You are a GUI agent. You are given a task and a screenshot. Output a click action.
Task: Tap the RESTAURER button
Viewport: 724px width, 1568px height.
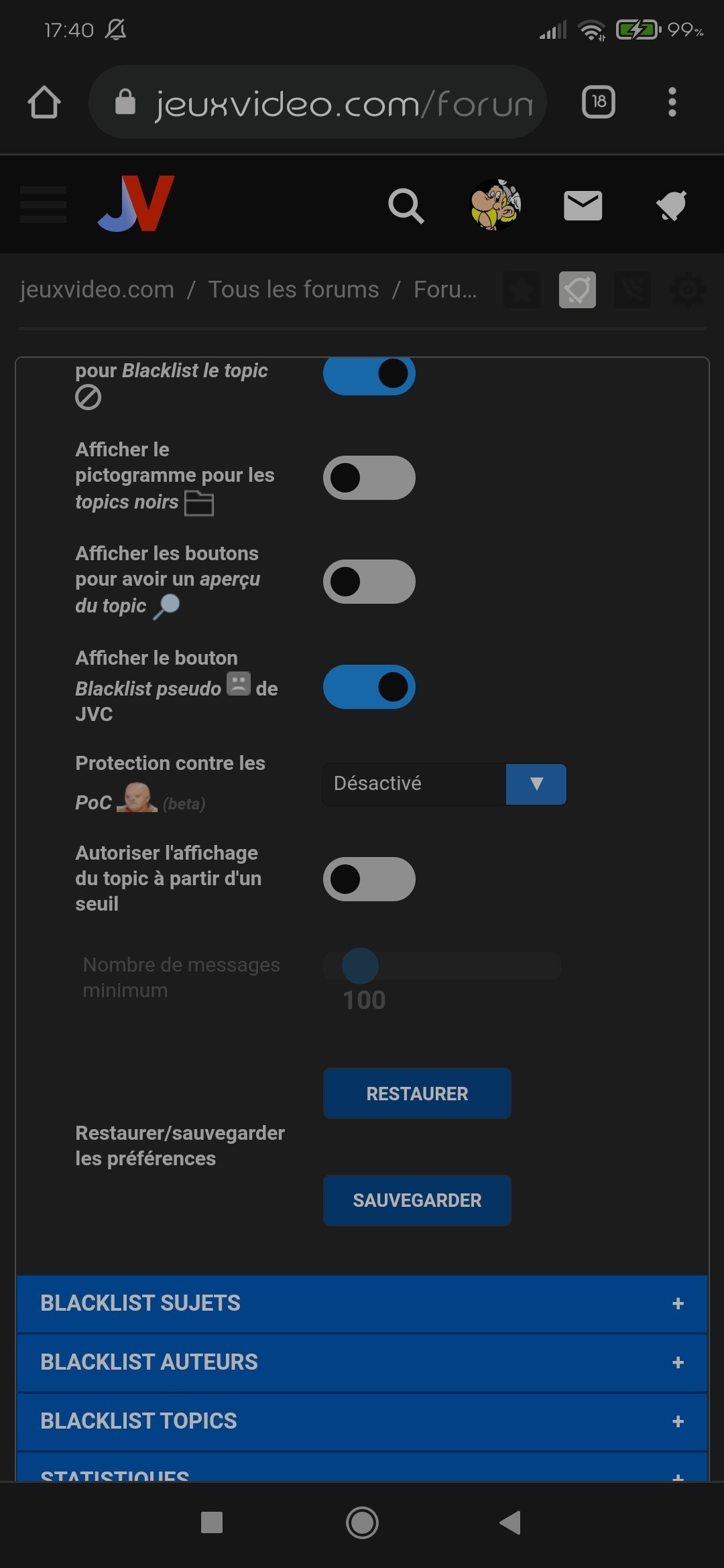coord(417,1094)
